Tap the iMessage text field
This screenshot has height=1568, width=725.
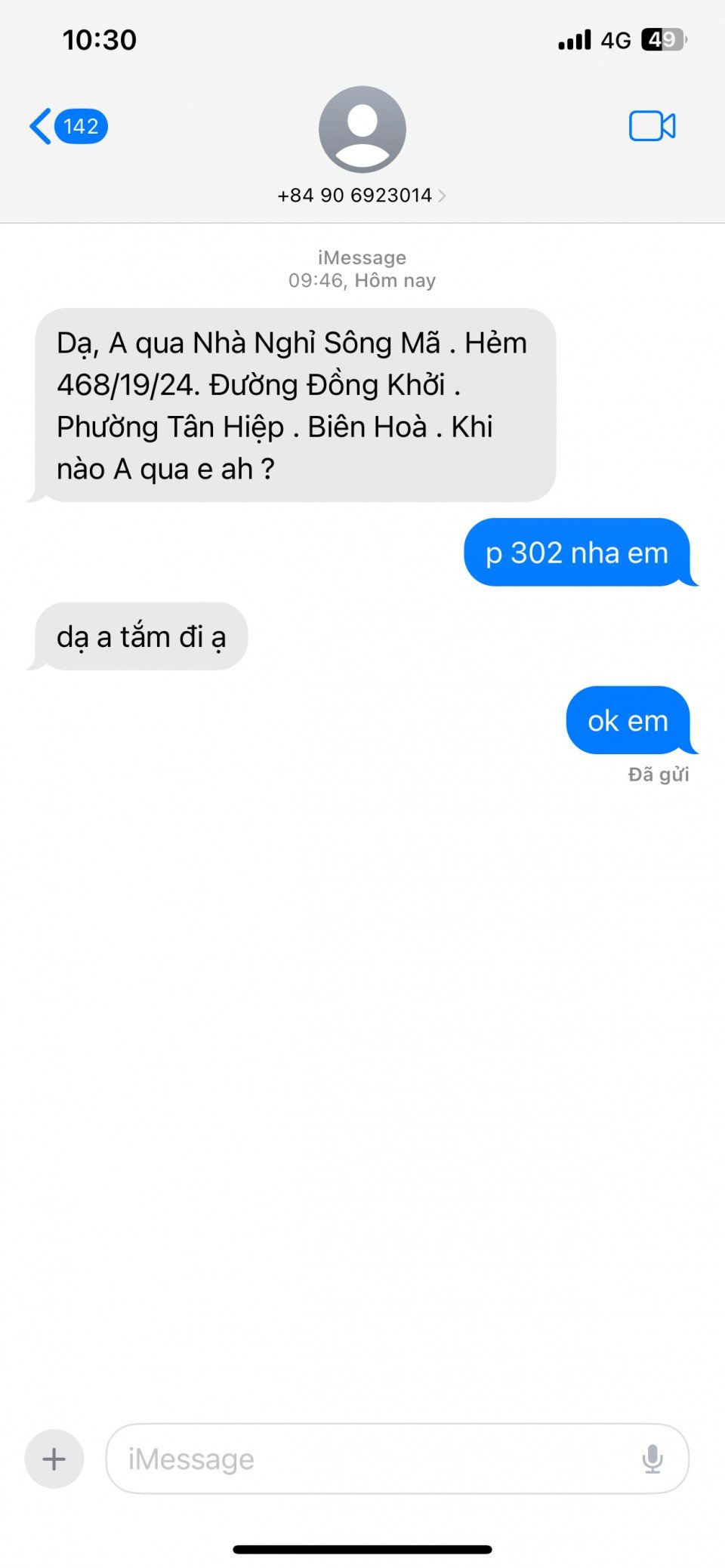370,1459
